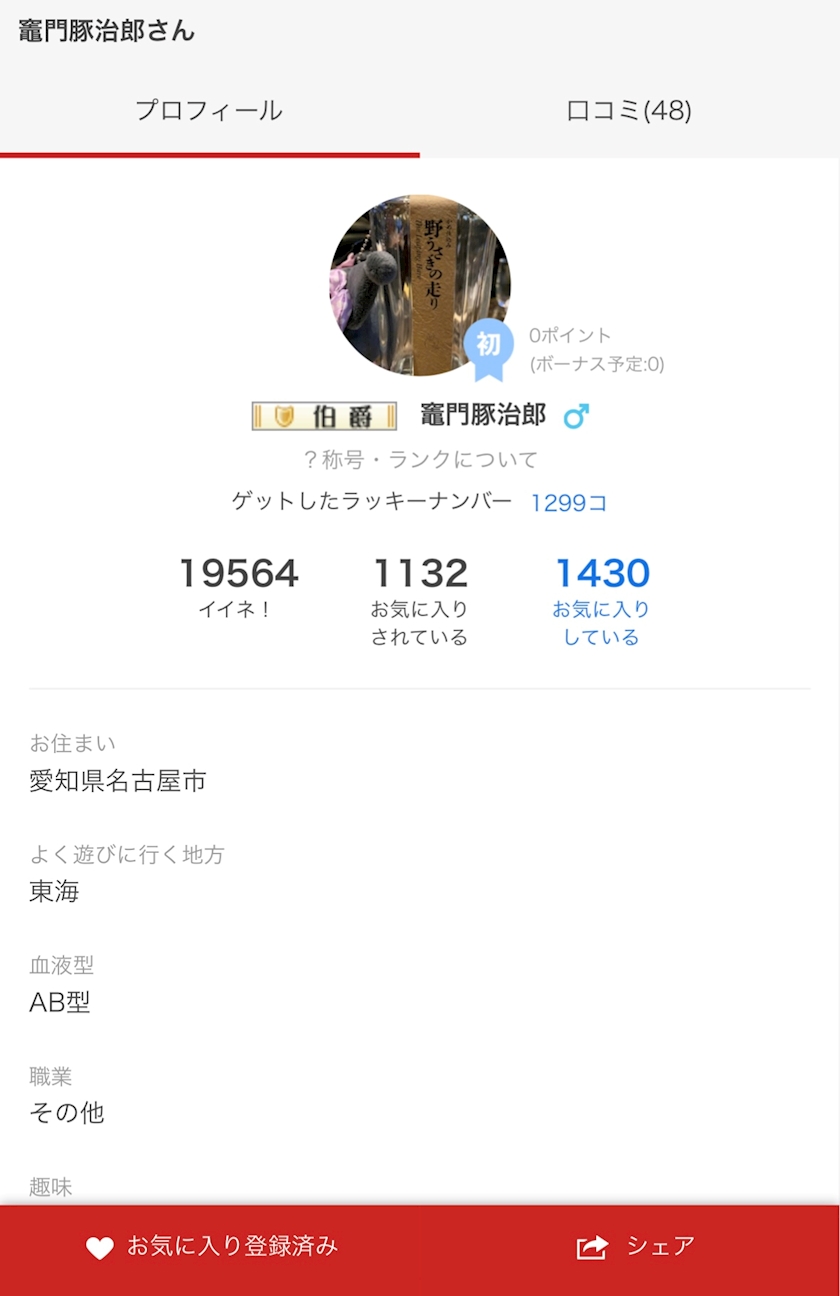Open the 口コミ(48) tab
The width and height of the screenshot is (840, 1296).
pyautogui.click(x=629, y=111)
